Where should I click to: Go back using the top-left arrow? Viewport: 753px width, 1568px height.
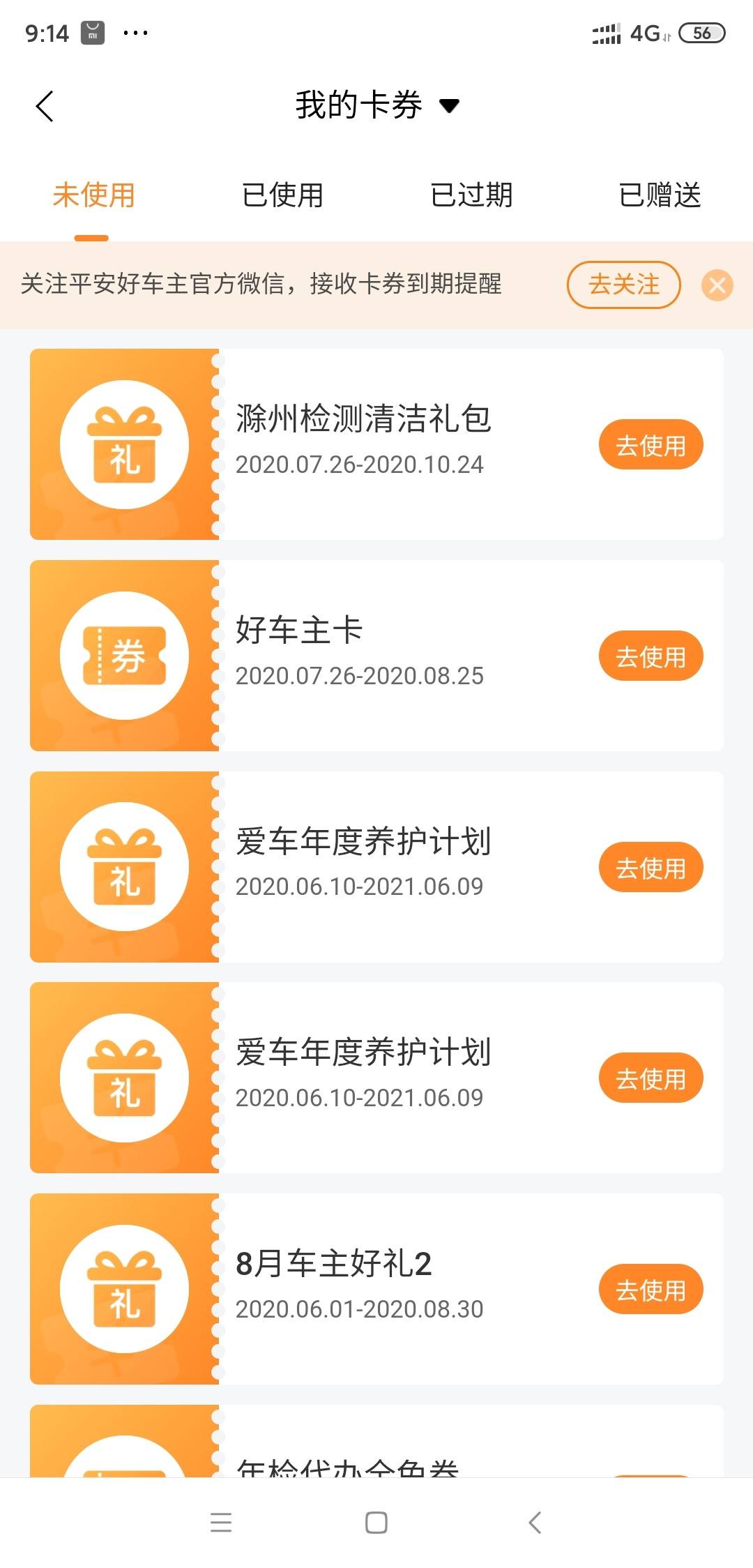[45, 107]
